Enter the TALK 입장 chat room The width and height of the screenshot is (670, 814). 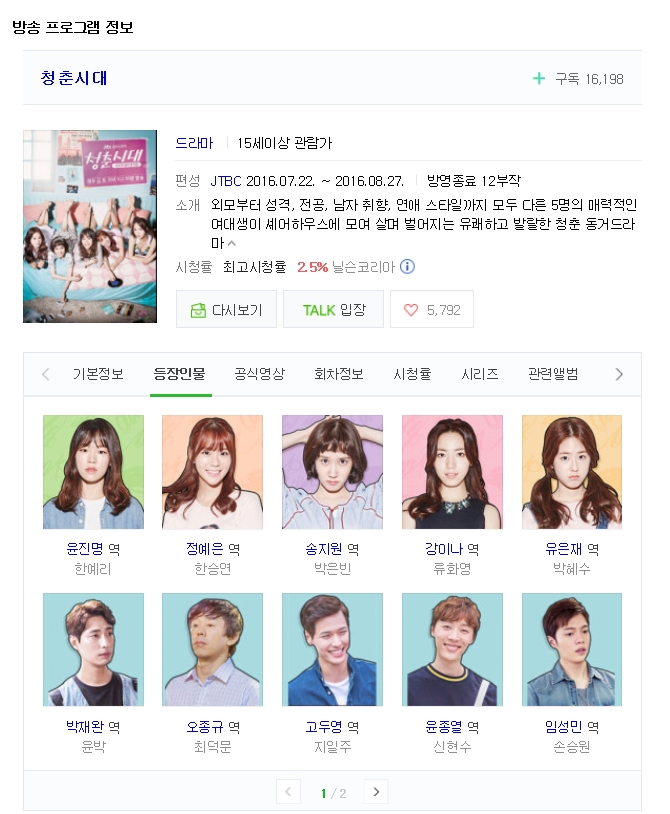coord(334,310)
